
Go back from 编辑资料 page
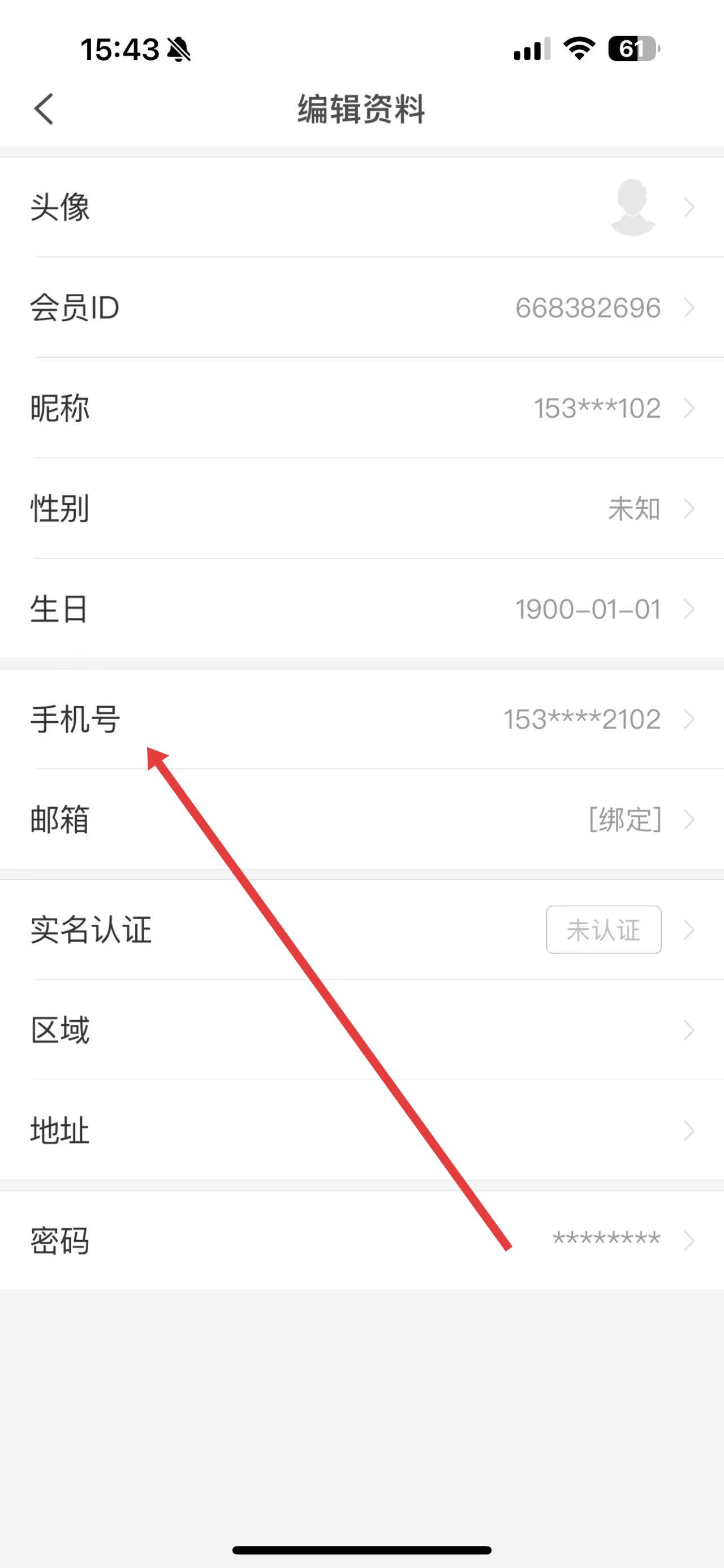click(44, 110)
